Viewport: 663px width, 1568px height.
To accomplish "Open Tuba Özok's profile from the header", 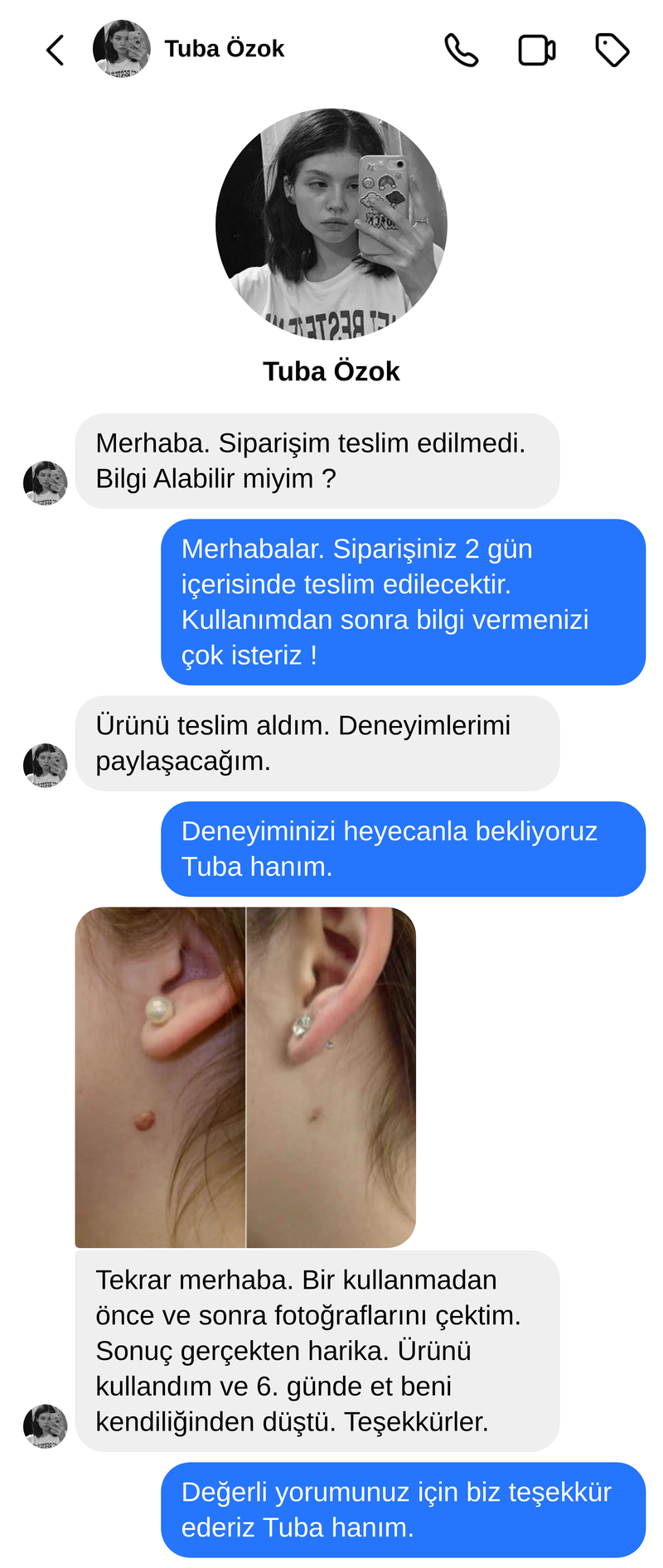I will [x=224, y=49].
